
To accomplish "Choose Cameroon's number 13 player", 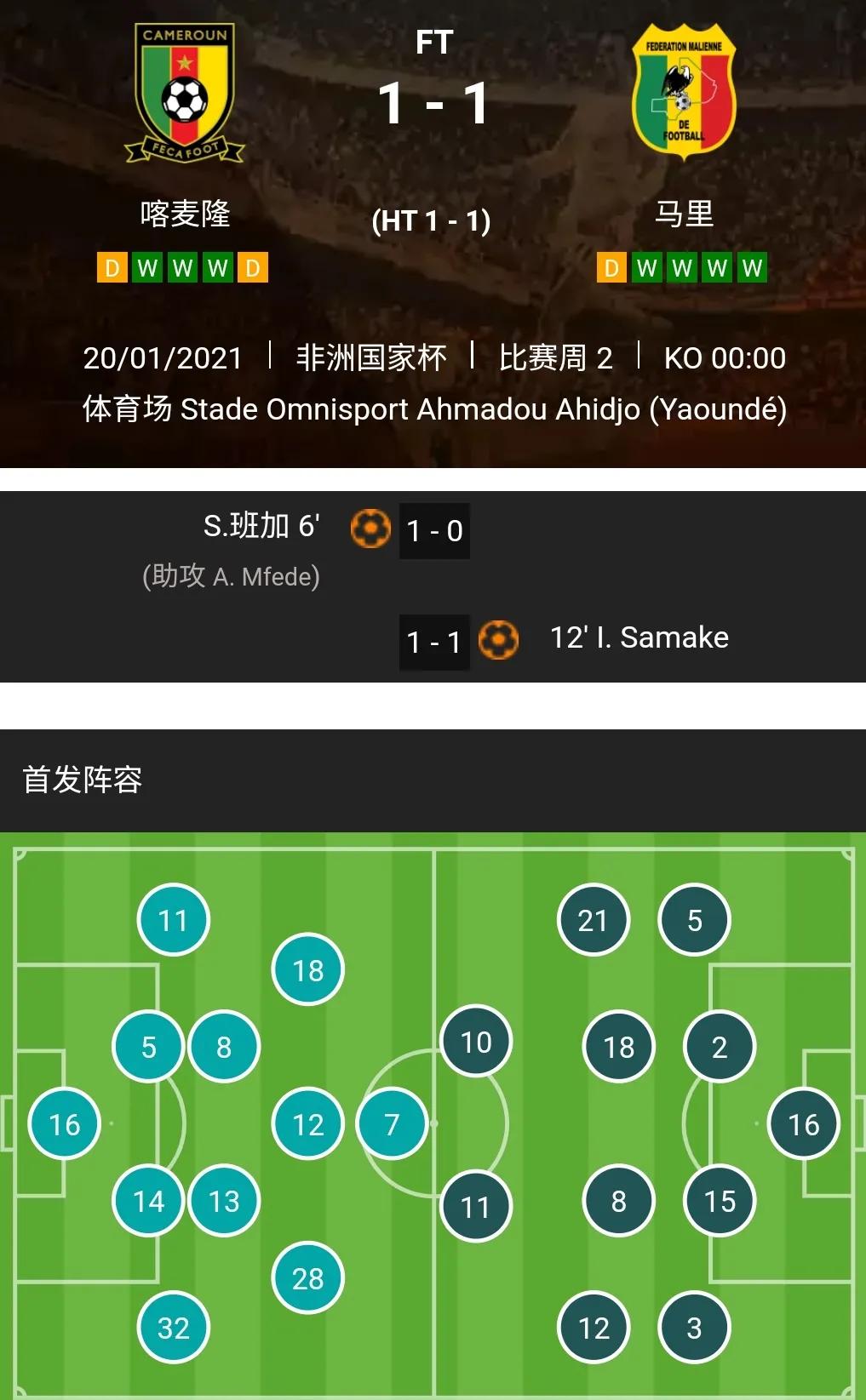I will tap(224, 1201).
